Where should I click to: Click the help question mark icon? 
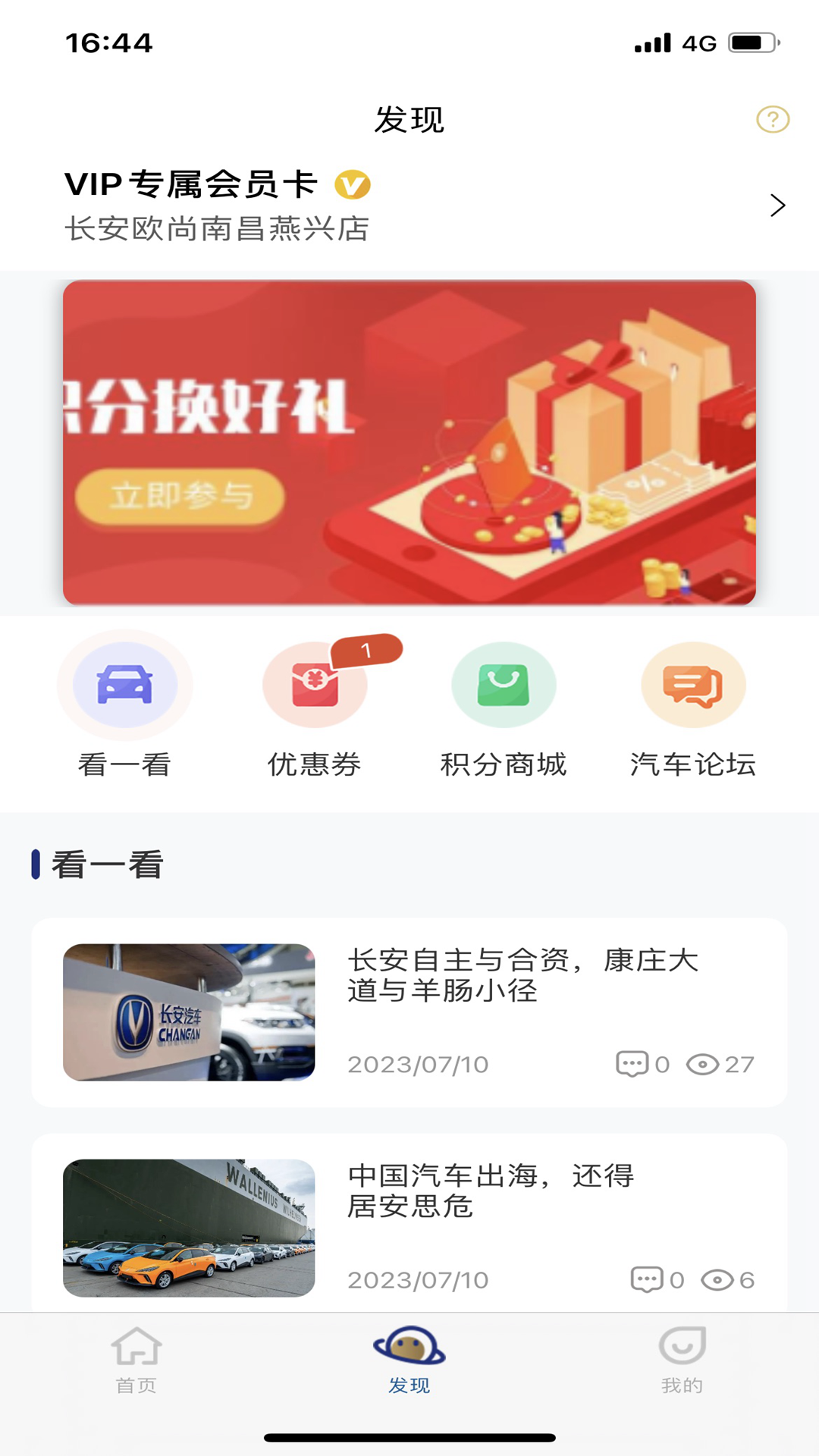772,118
